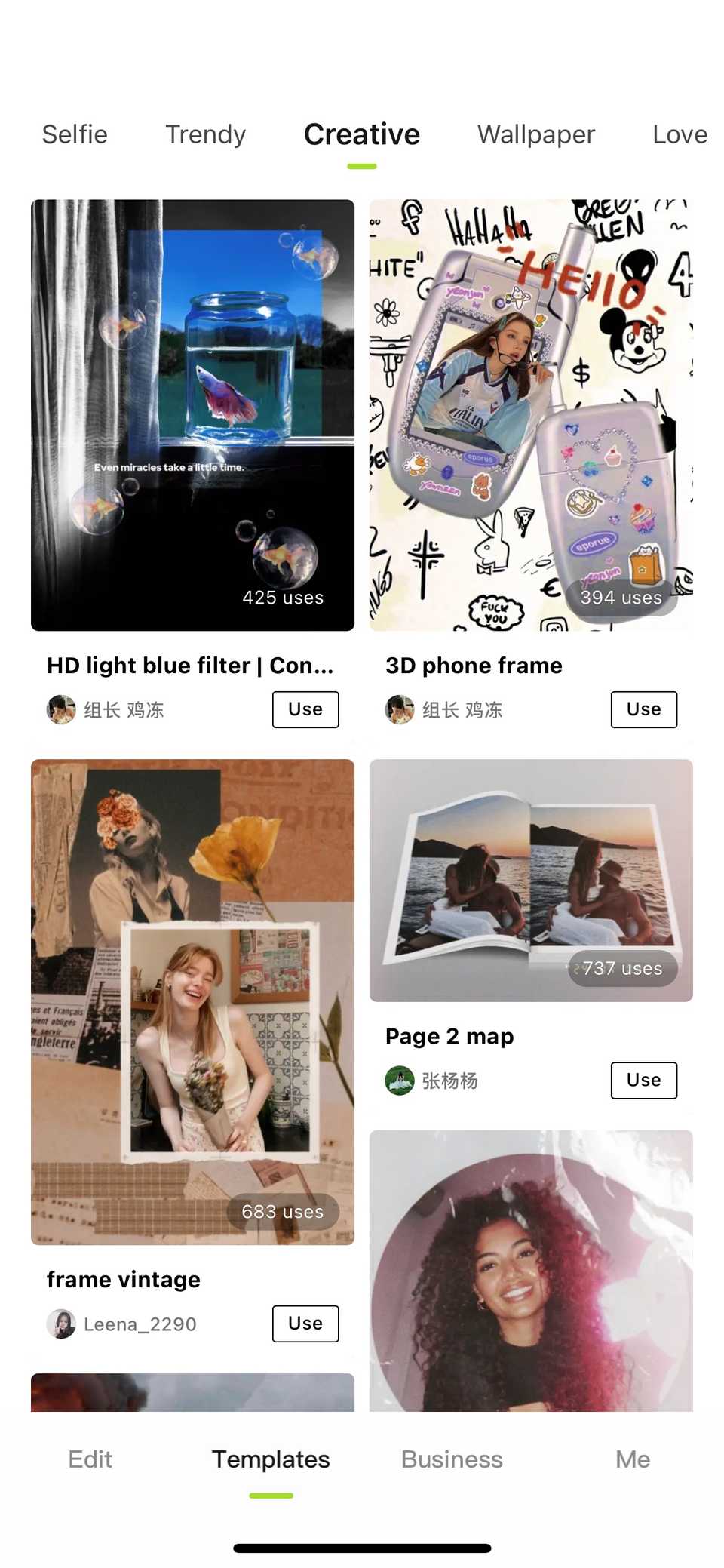Open the HD light blue filter template
The width and height of the screenshot is (724, 1568).
pos(192,414)
